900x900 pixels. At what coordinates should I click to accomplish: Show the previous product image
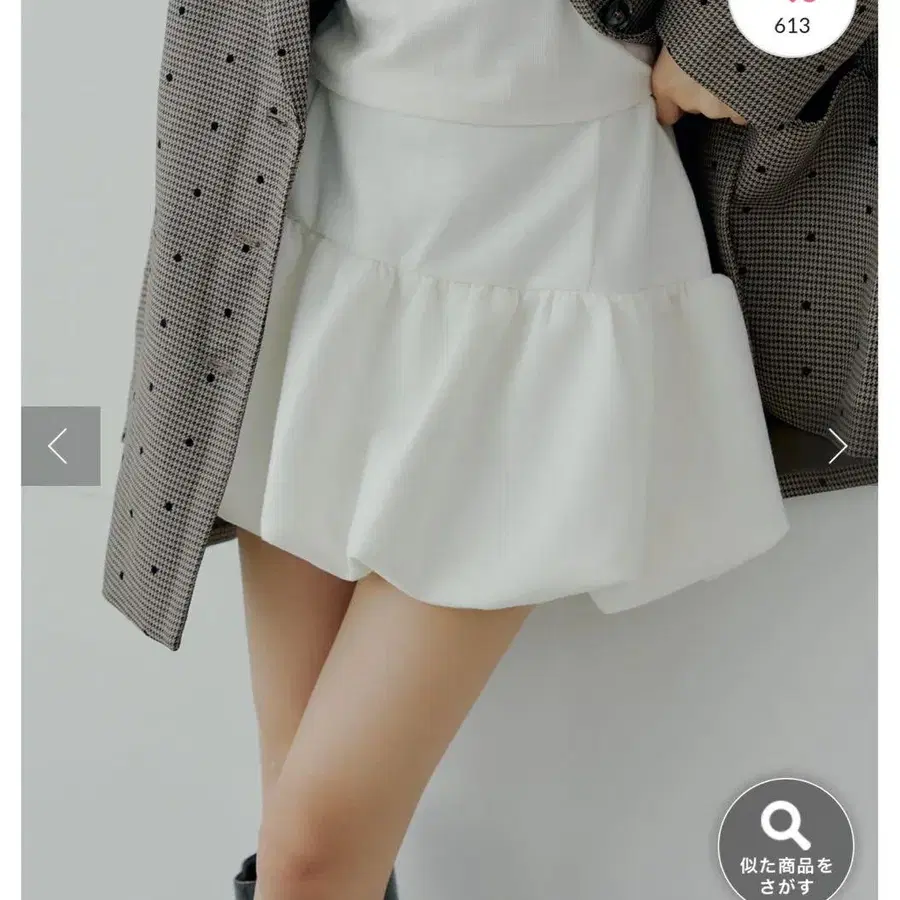60,446
